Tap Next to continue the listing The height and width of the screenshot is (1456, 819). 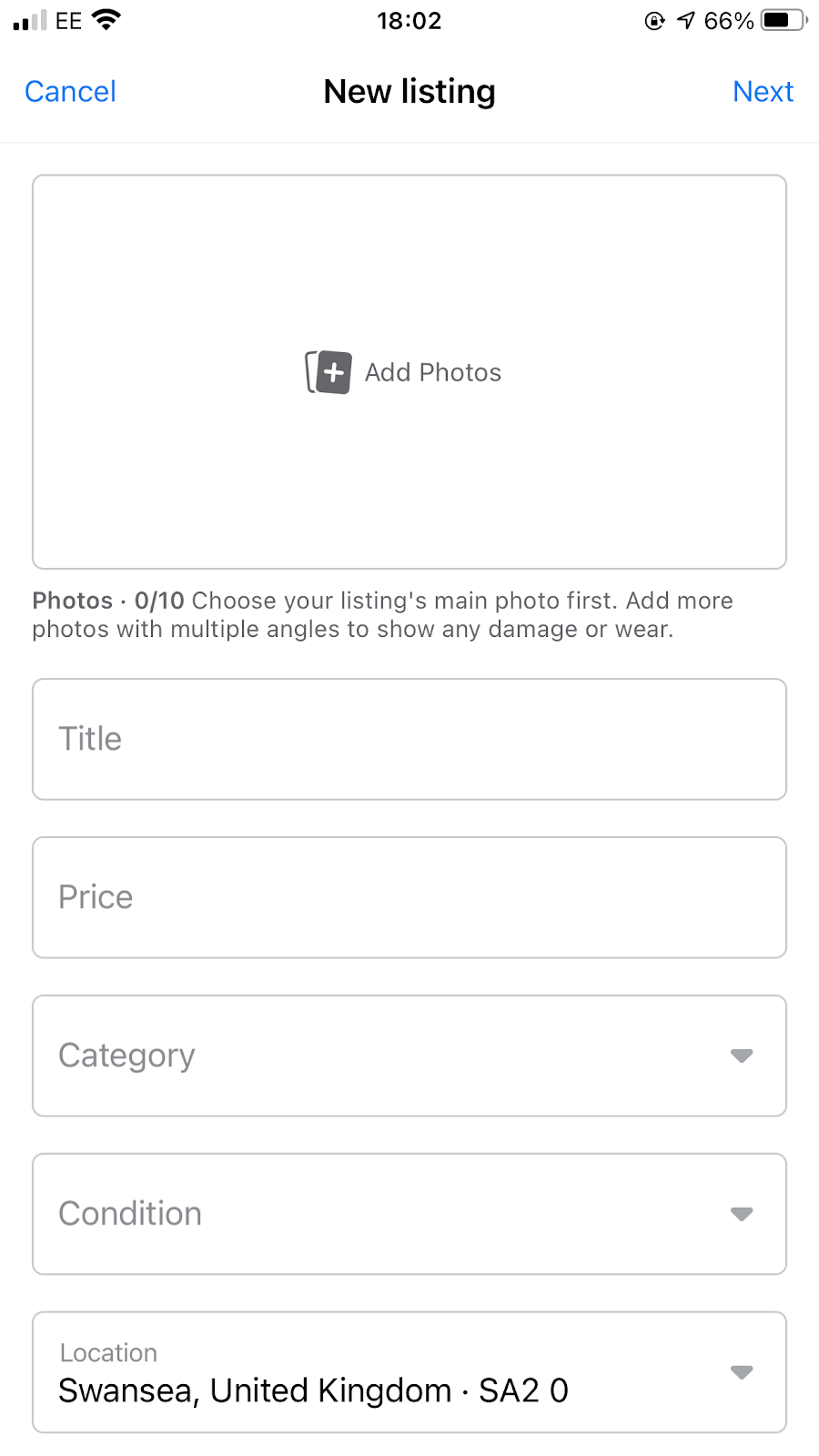point(763,91)
